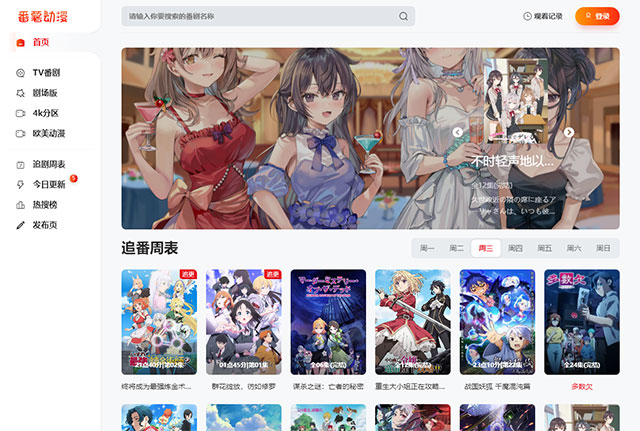
Task: Open 剧场版 section
Action: [42, 93]
